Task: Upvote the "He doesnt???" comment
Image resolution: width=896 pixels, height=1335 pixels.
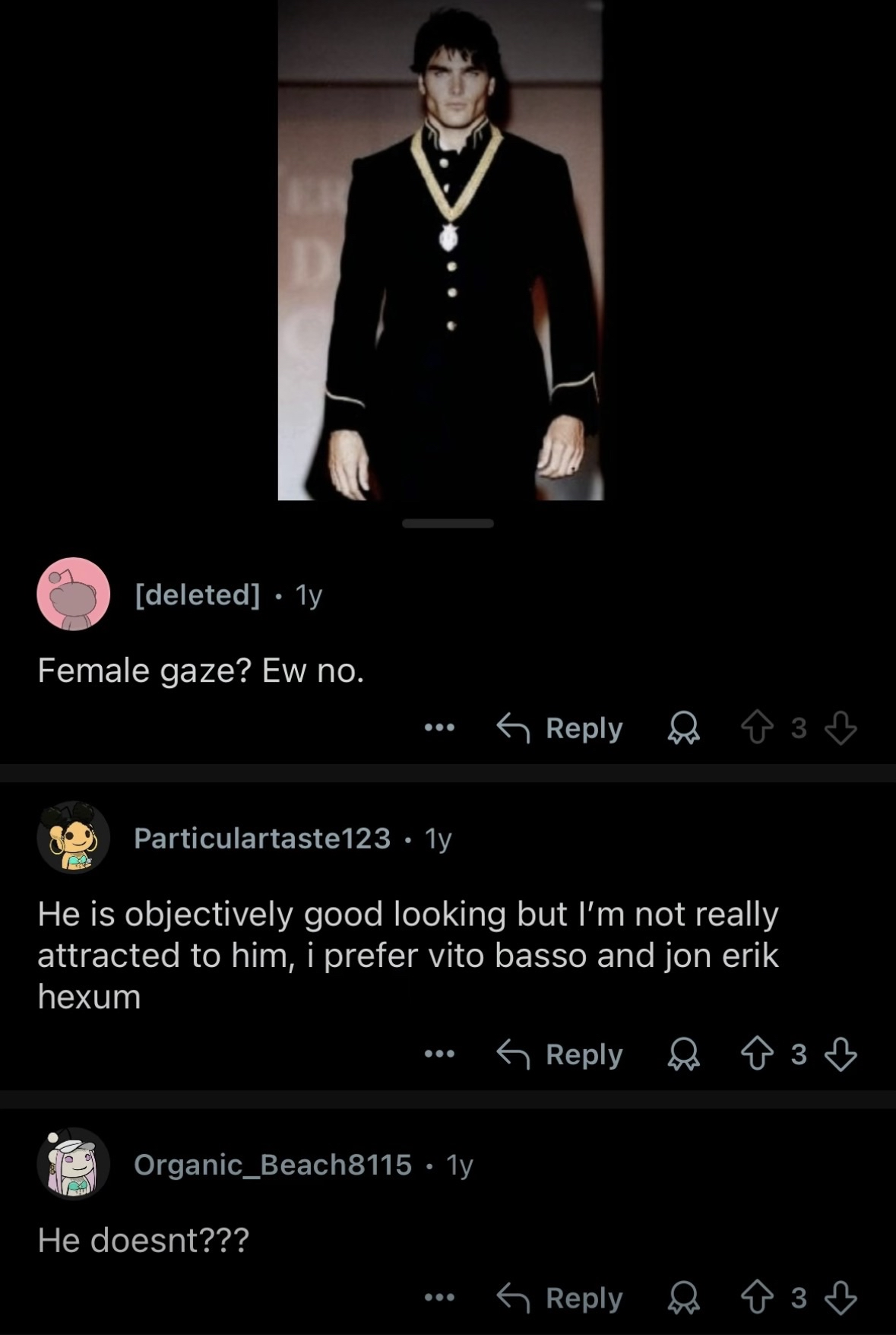Action: point(756,1298)
